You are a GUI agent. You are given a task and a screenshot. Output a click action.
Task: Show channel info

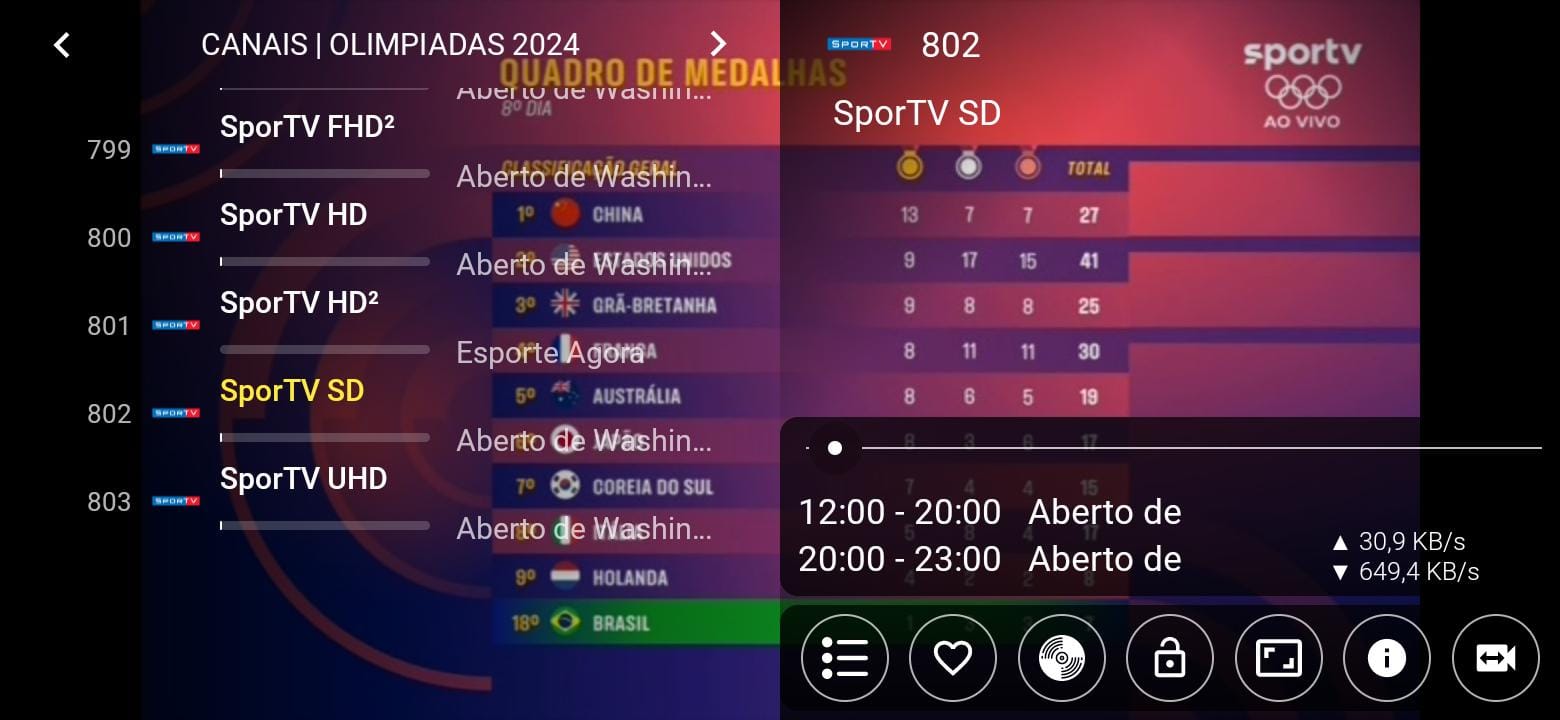tap(1386, 658)
